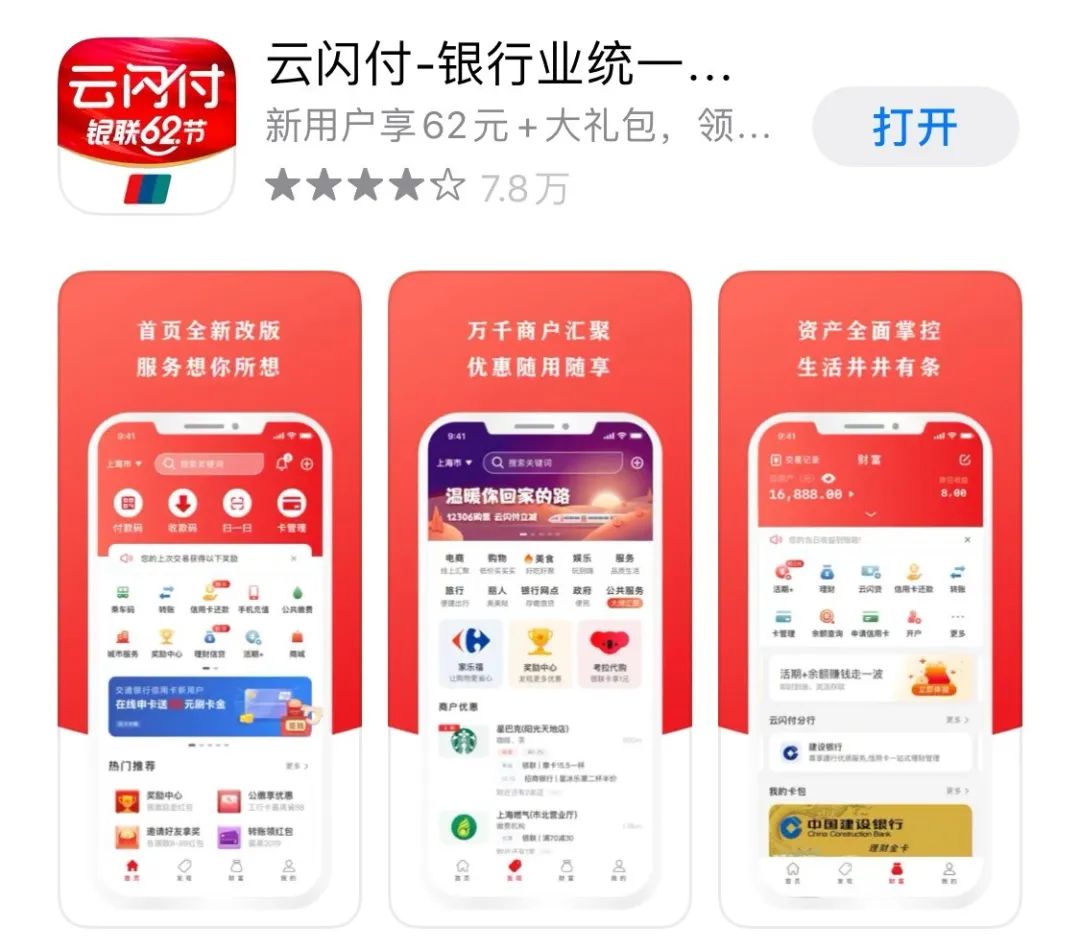Image resolution: width=1080 pixels, height=950 pixels.
Task: View the 首页全新改版 preview screenshot
Action: [x=209, y=598]
